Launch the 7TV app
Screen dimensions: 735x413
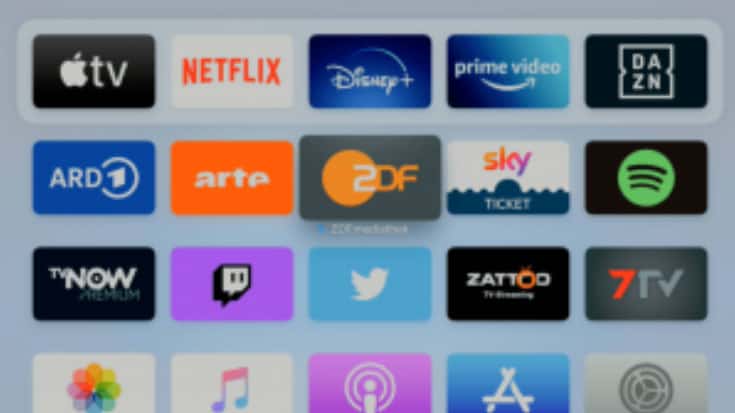(646, 284)
